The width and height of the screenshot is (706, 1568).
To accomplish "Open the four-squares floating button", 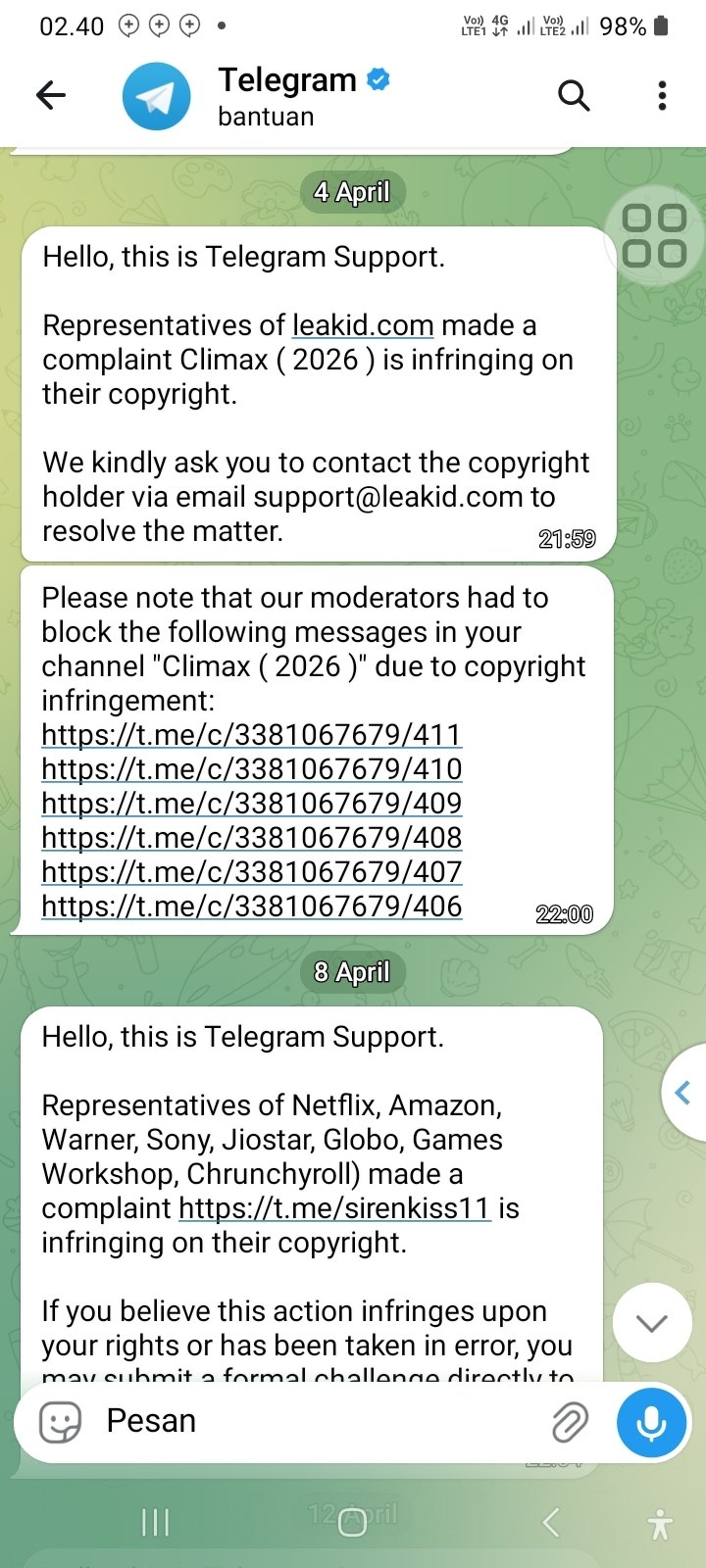I will pyautogui.click(x=655, y=236).
